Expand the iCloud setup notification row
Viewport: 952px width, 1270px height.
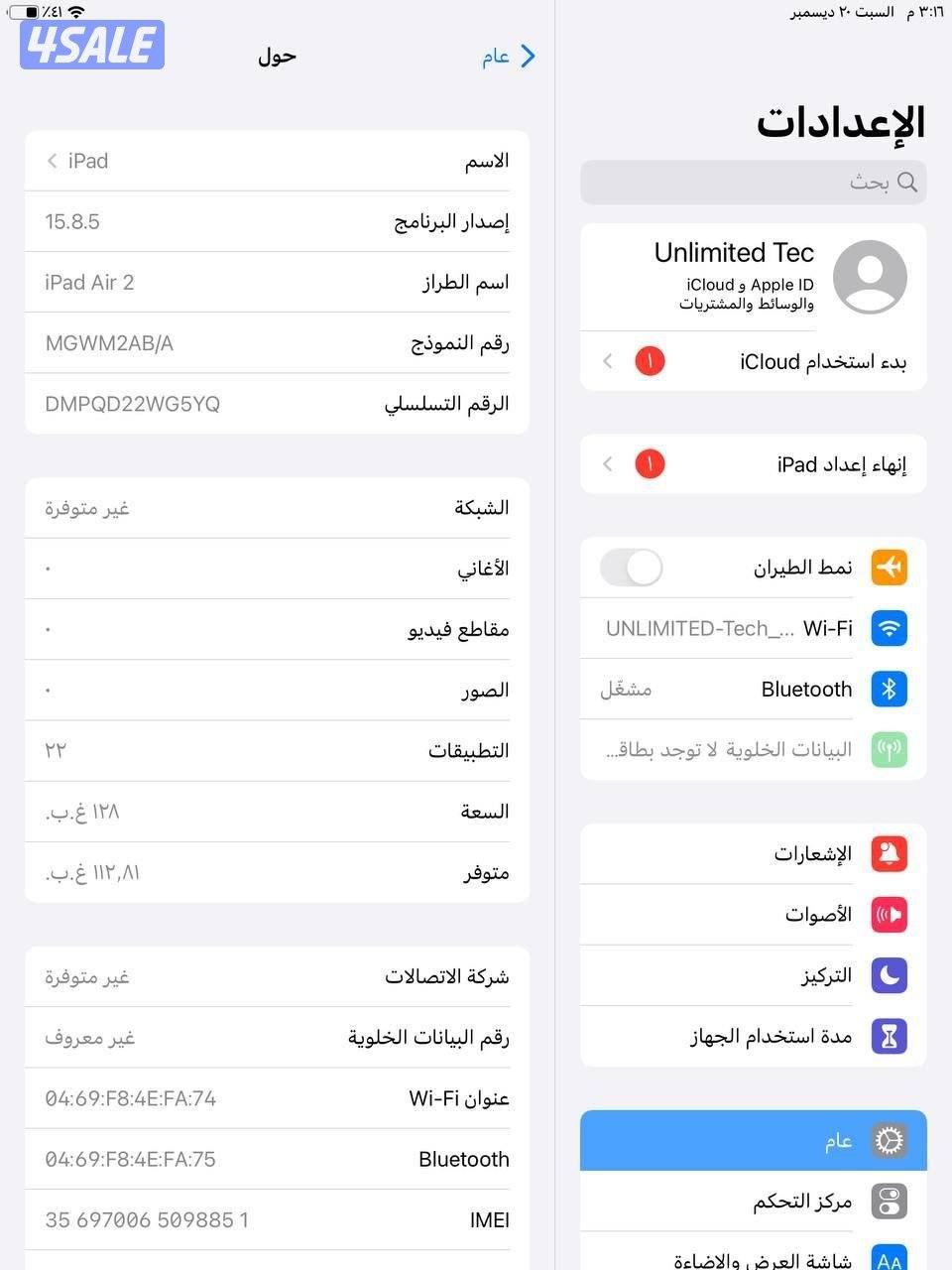pos(752,361)
